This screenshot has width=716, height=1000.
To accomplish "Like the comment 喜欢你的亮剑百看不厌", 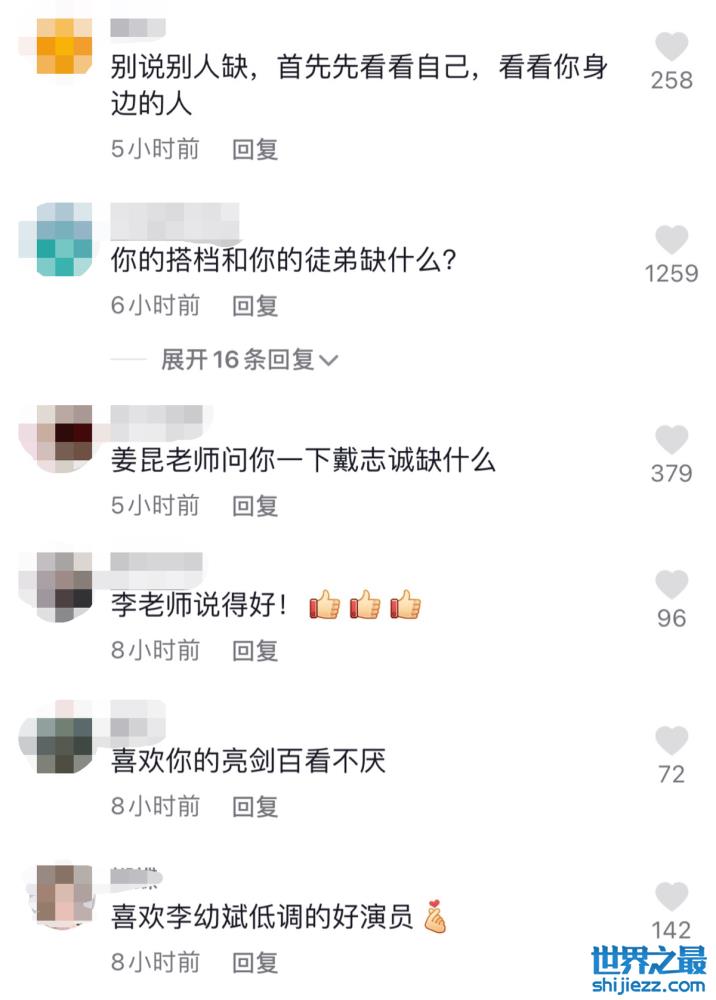I will 671,741.
